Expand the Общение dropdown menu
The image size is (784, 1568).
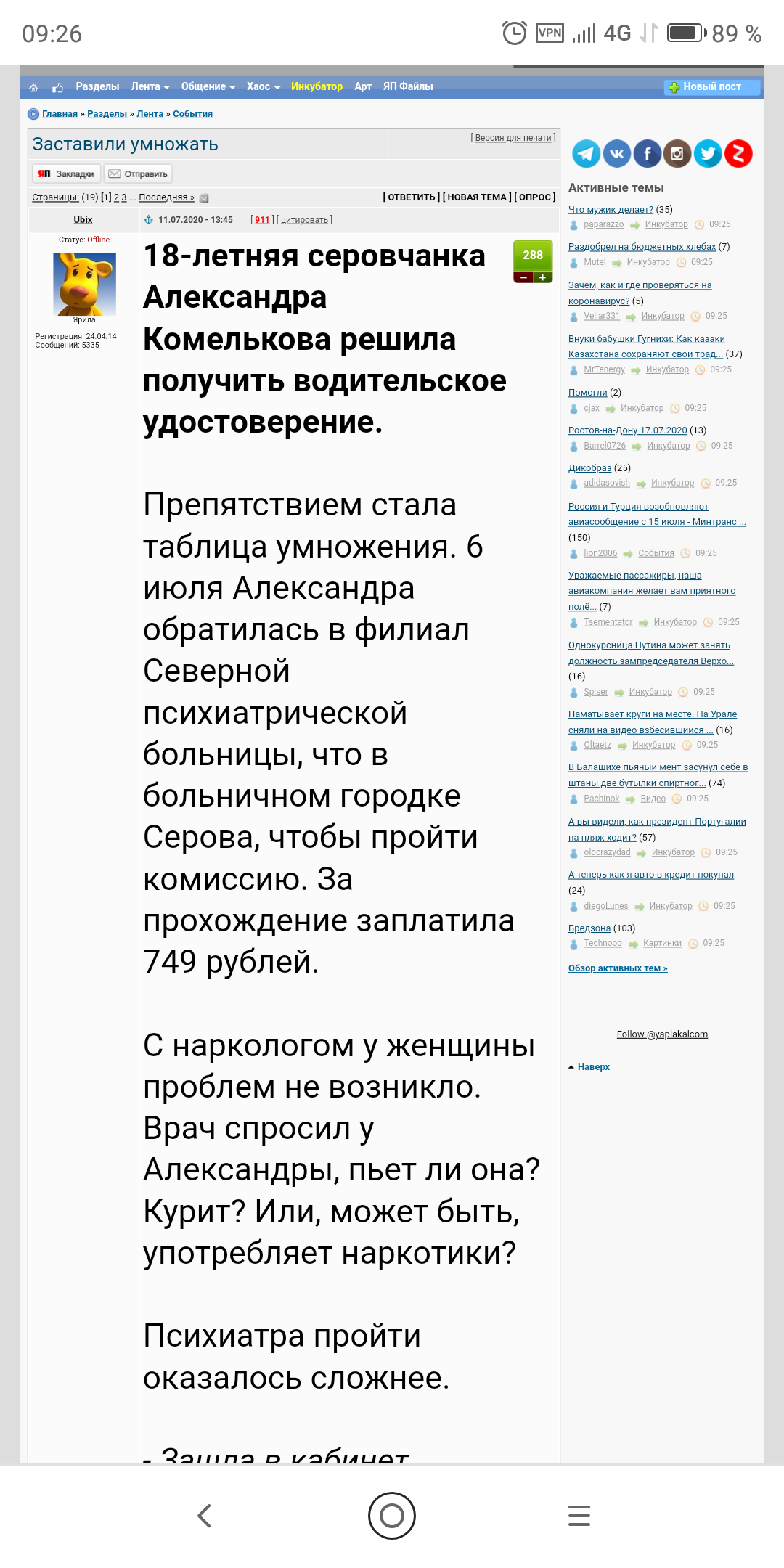point(208,86)
